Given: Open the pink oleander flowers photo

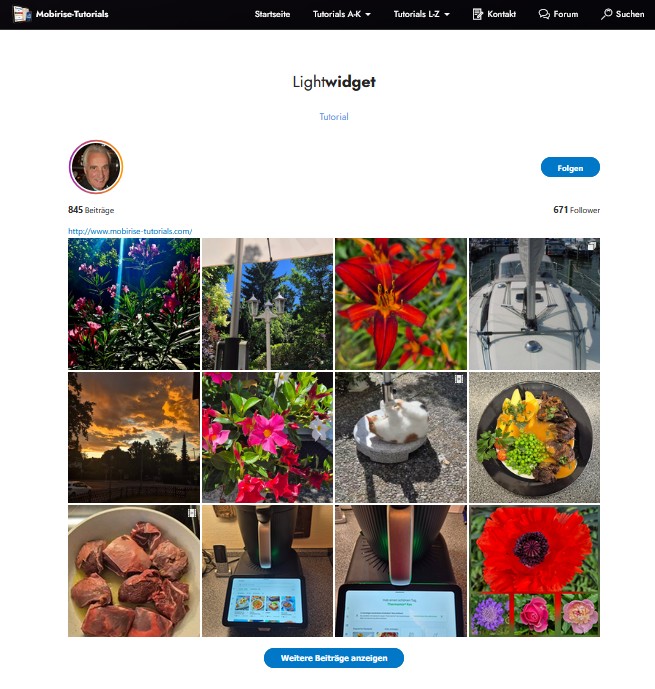Looking at the screenshot, I should [x=133, y=303].
